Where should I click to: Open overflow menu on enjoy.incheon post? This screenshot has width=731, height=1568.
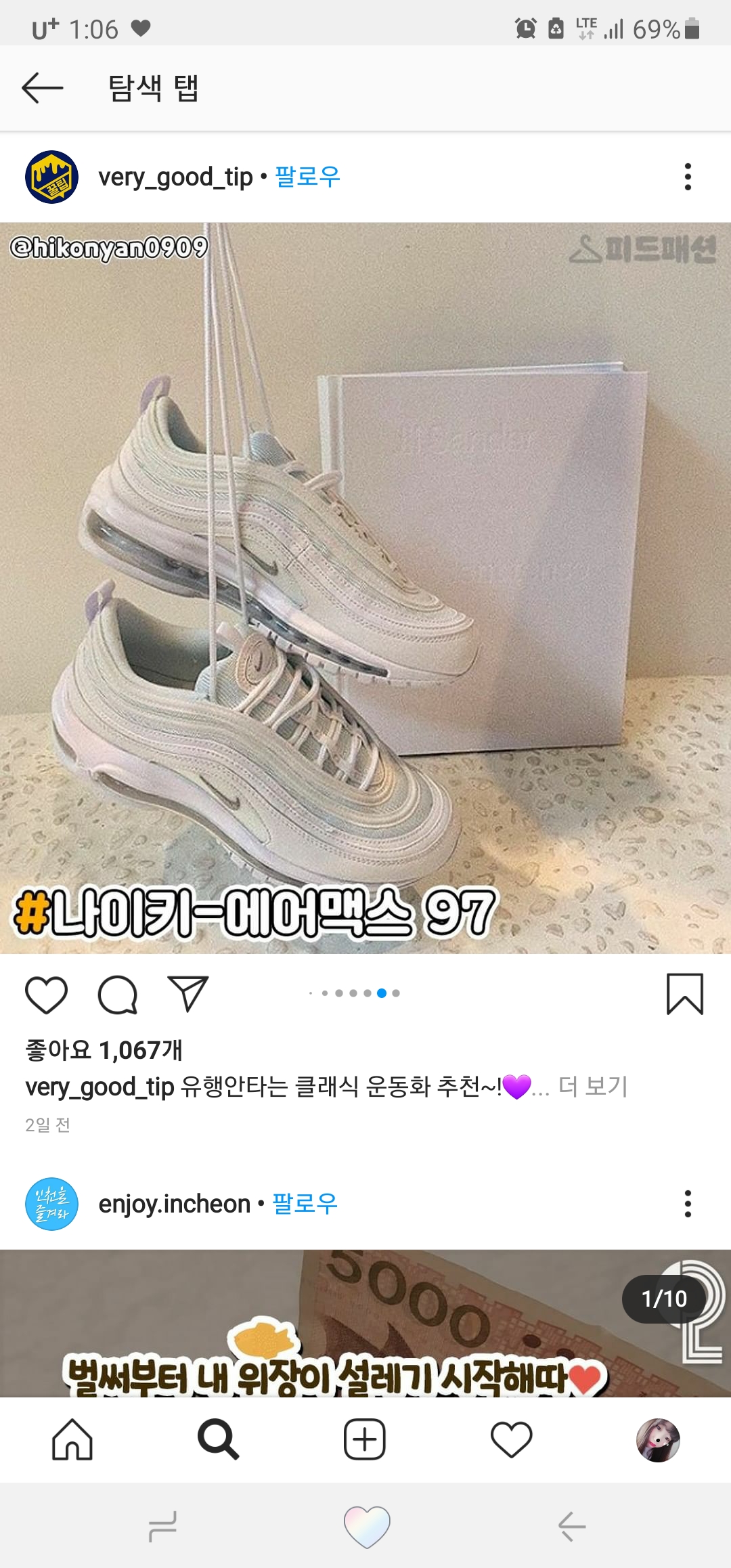pos(688,1204)
